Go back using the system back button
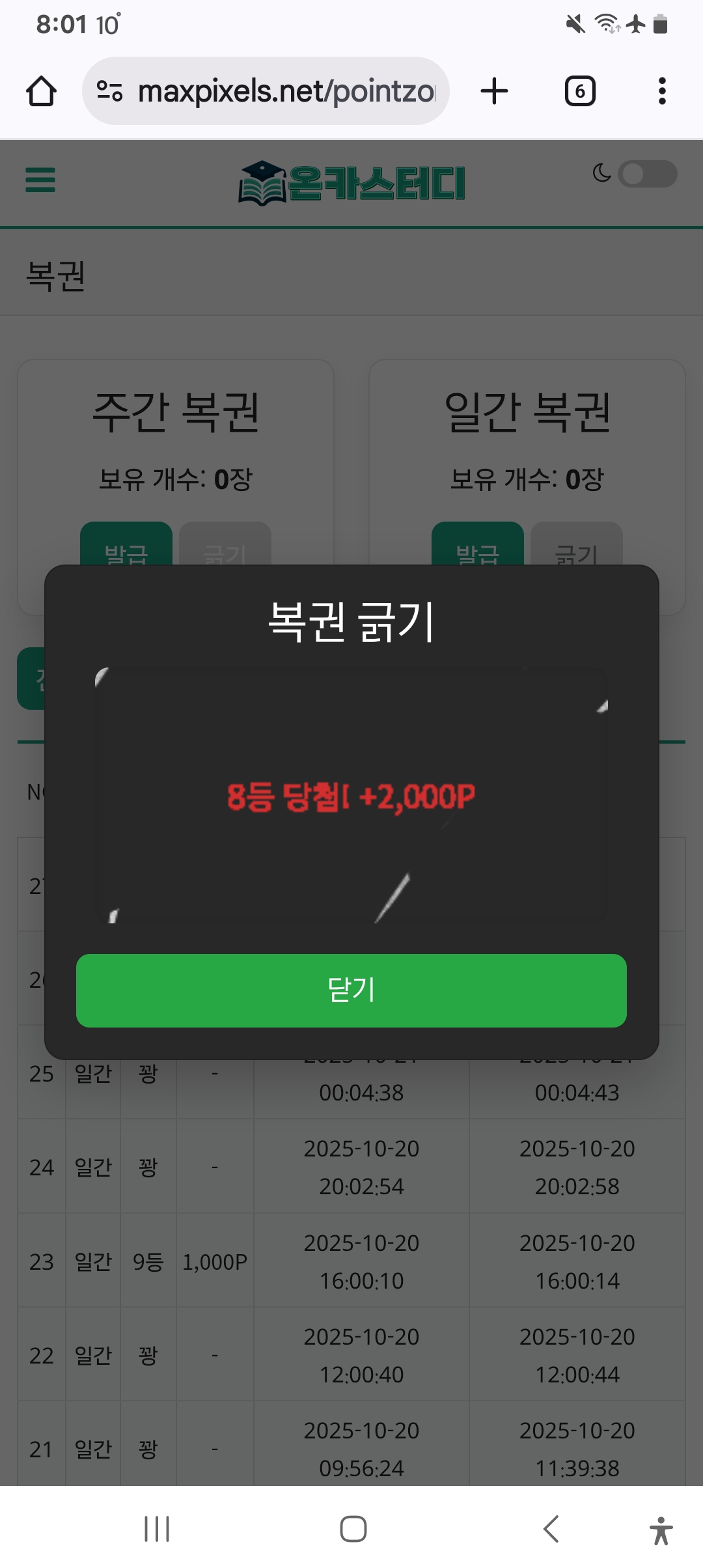The height and width of the screenshot is (1568, 703). click(551, 1529)
